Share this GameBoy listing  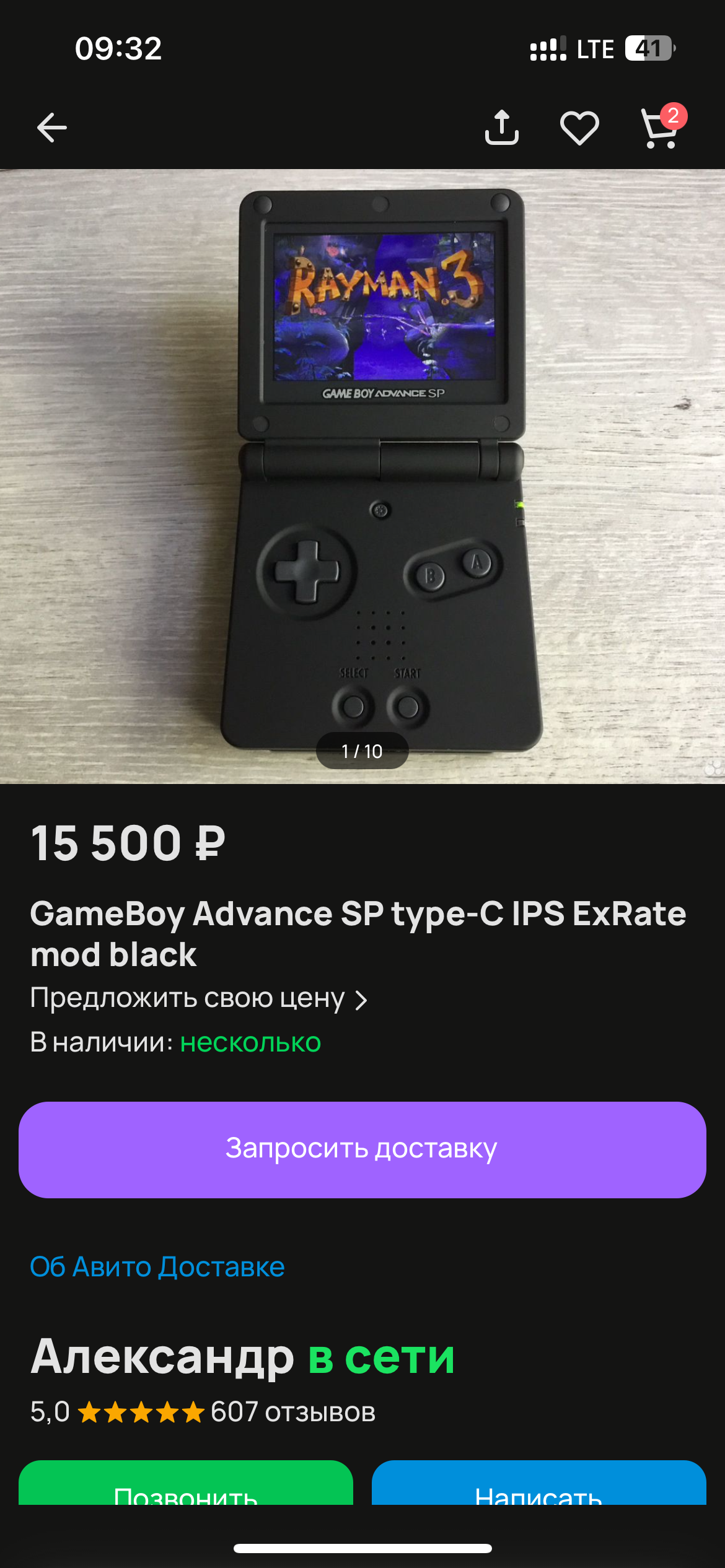pos(501,128)
